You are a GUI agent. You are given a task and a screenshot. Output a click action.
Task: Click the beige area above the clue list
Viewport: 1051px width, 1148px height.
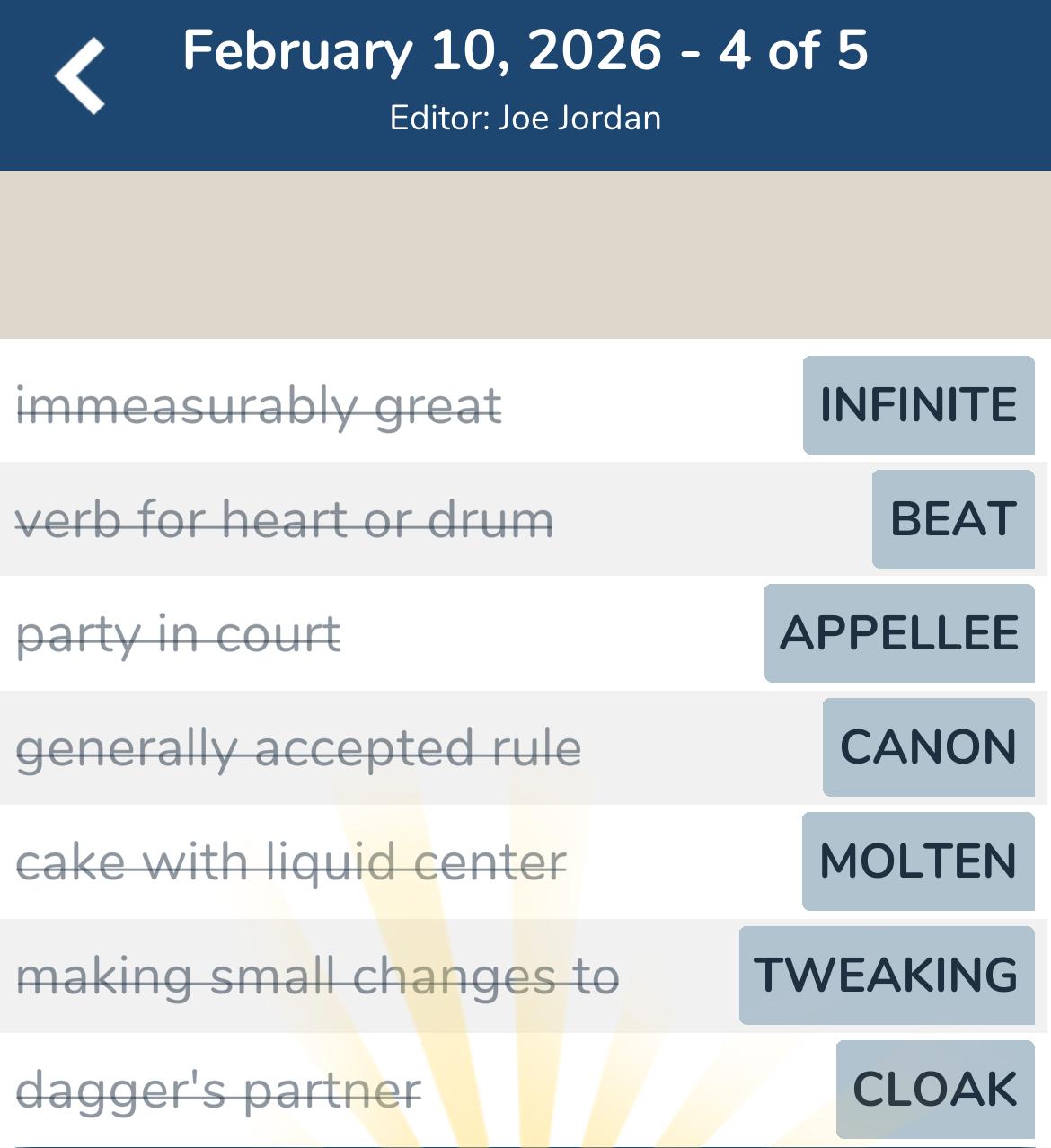point(525,252)
